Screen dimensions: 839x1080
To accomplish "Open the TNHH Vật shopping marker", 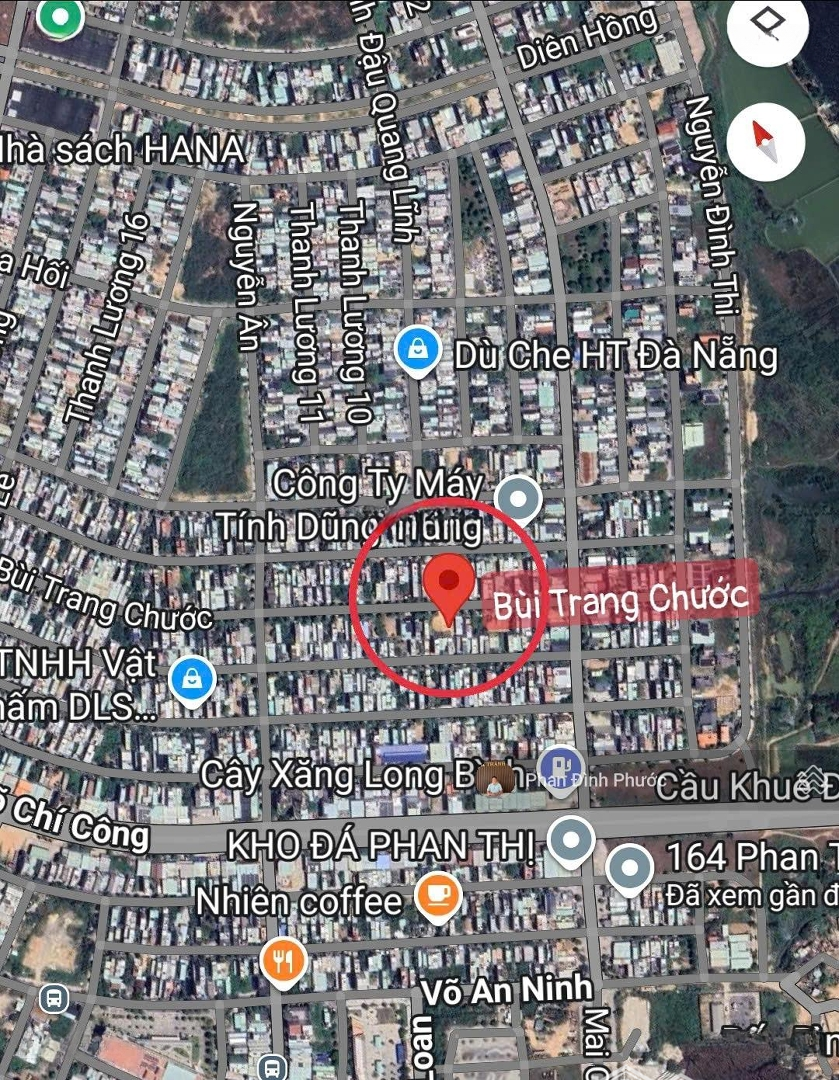I will 190,679.
